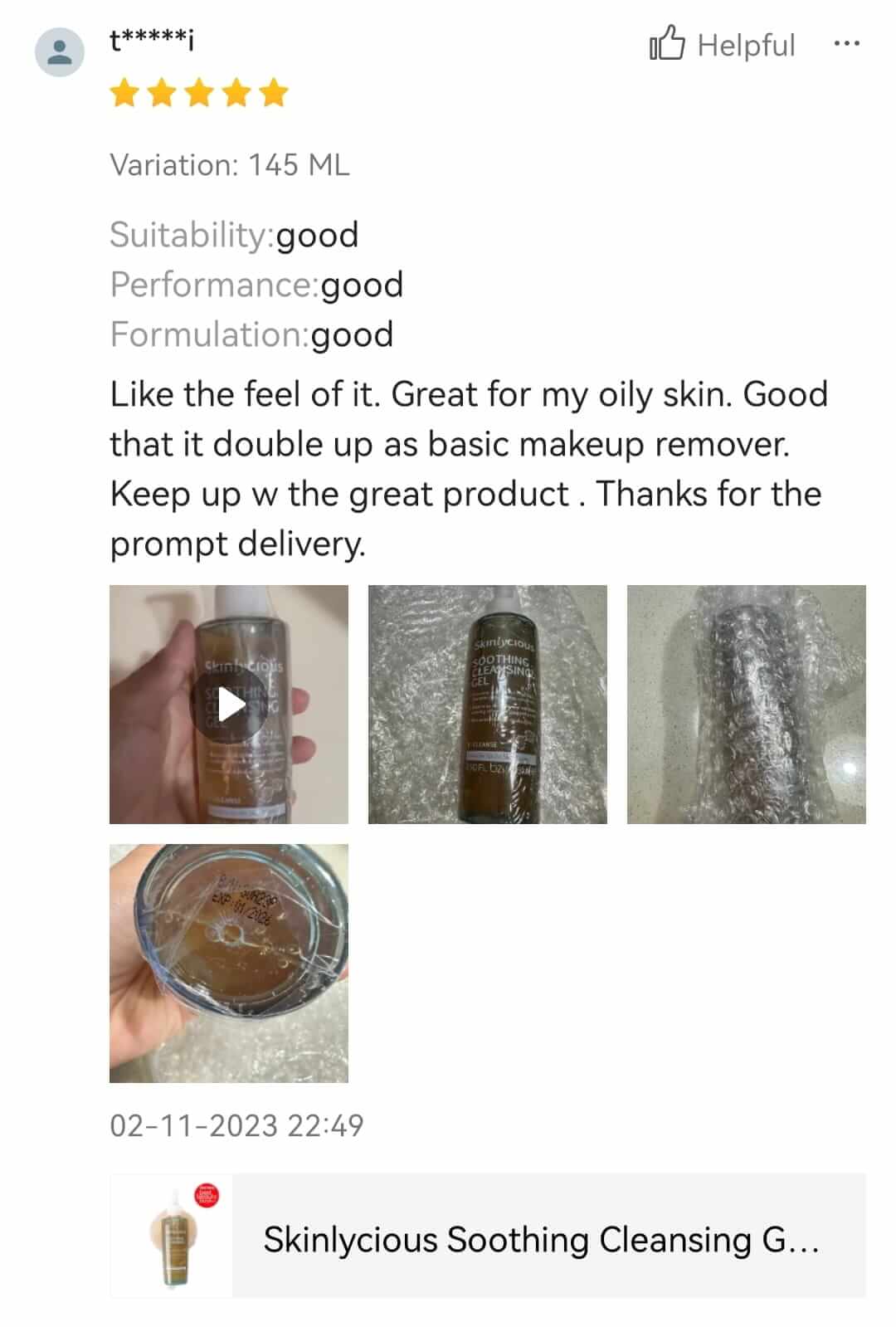The width and height of the screenshot is (896, 1327).
Task: Mark this review as Helpful
Action: click(x=721, y=45)
